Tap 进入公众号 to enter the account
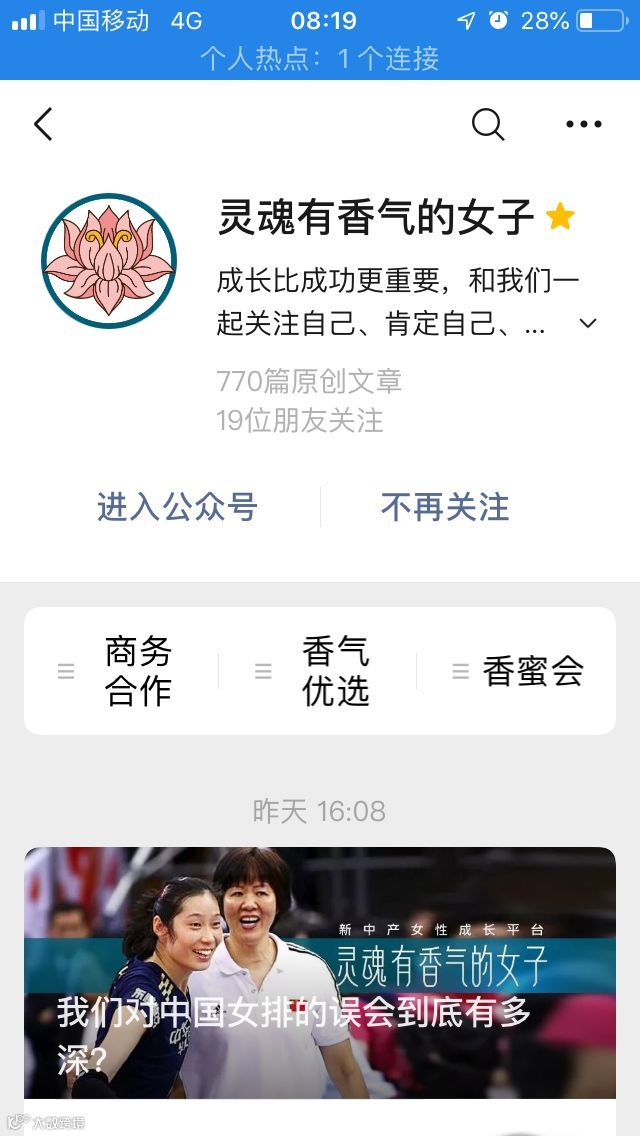The image size is (640, 1136). click(x=177, y=506)
